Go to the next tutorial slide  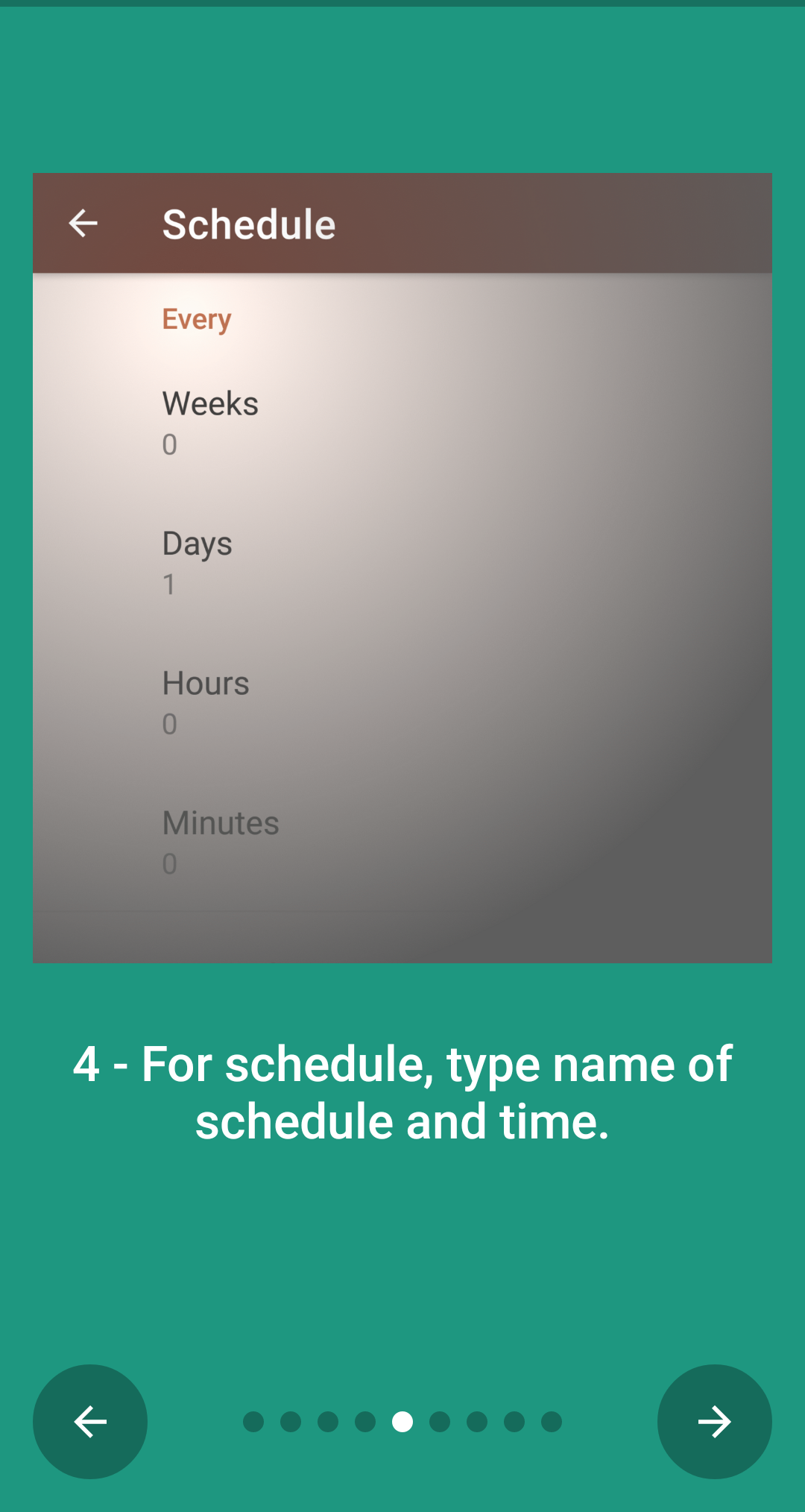(714, 1421)
